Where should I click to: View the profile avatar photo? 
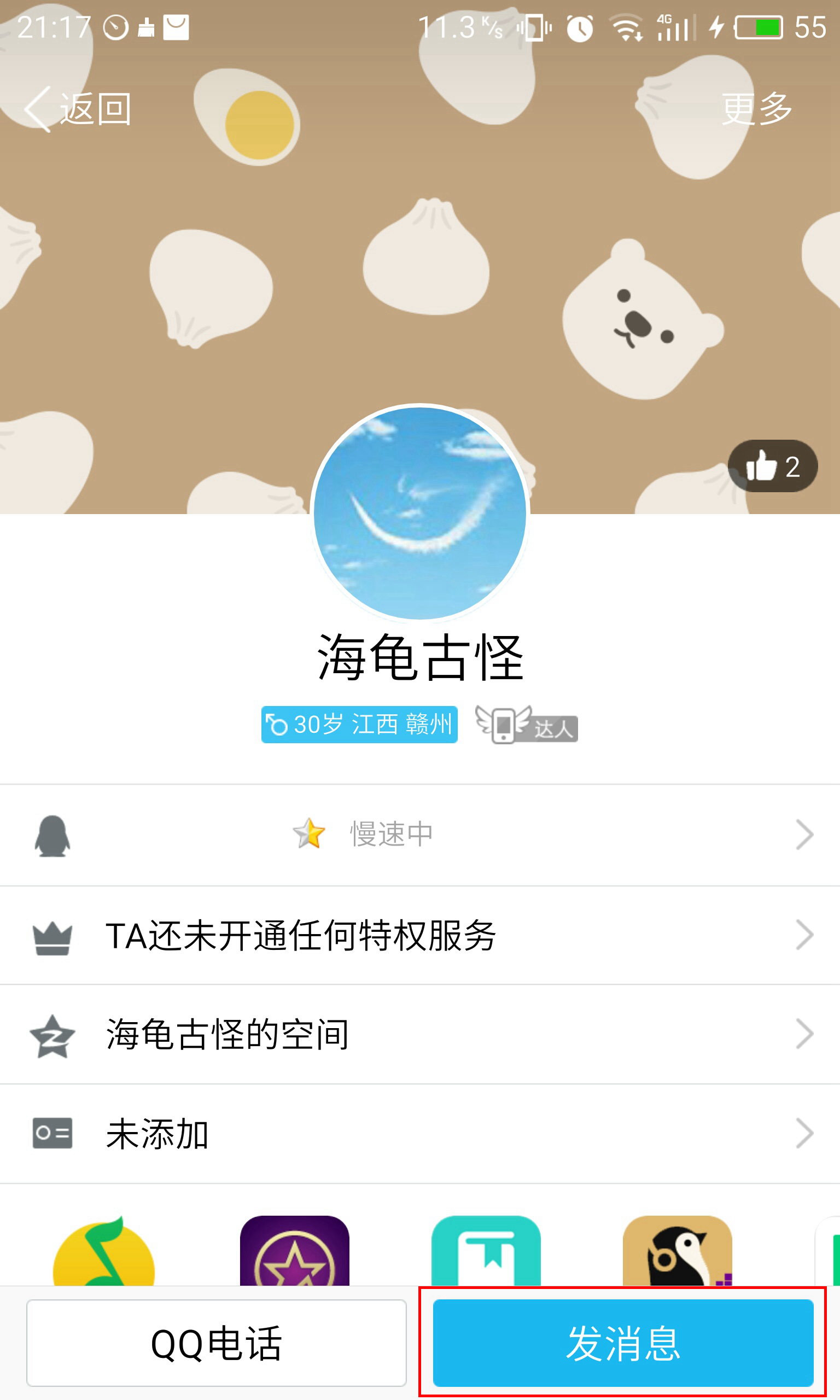pyautogui.click(x=420, y=512)
